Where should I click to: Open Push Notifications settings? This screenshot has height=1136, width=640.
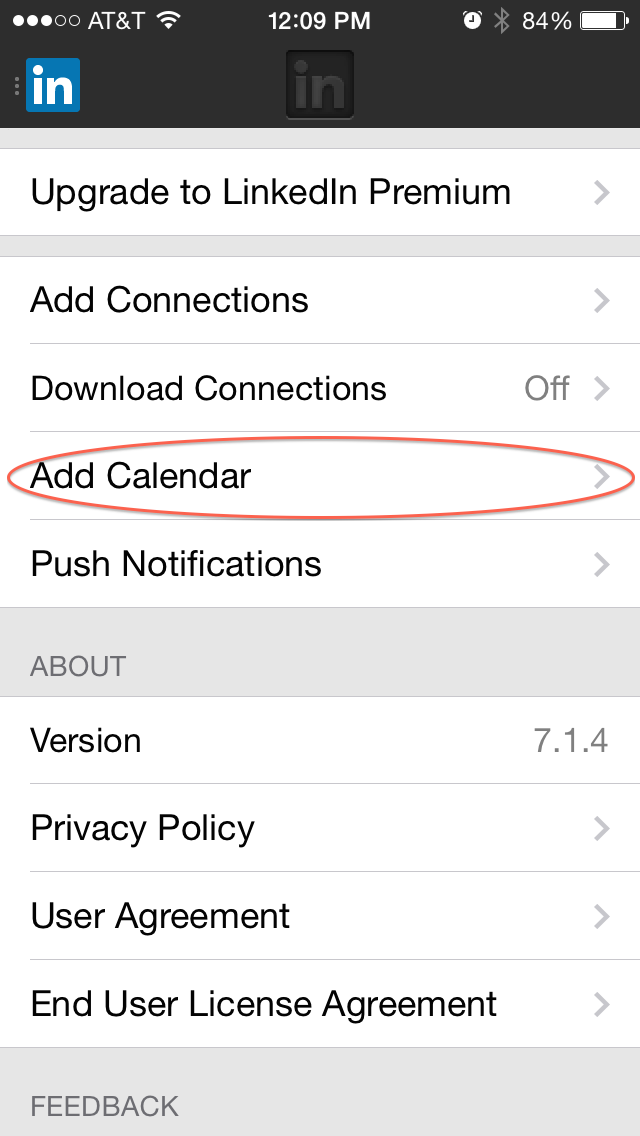320,564
